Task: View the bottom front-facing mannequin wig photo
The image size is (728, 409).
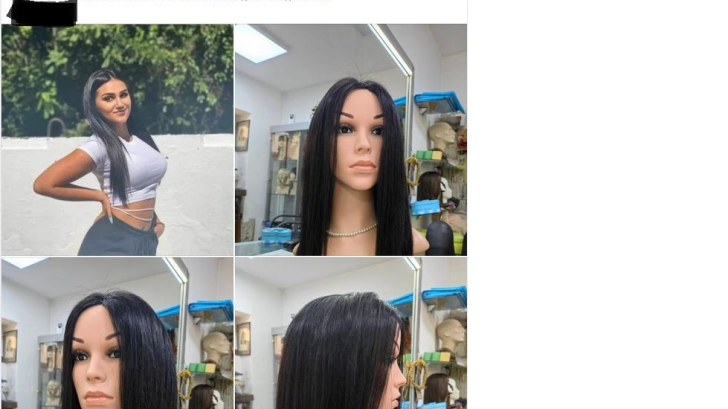Action: point(117,333)
